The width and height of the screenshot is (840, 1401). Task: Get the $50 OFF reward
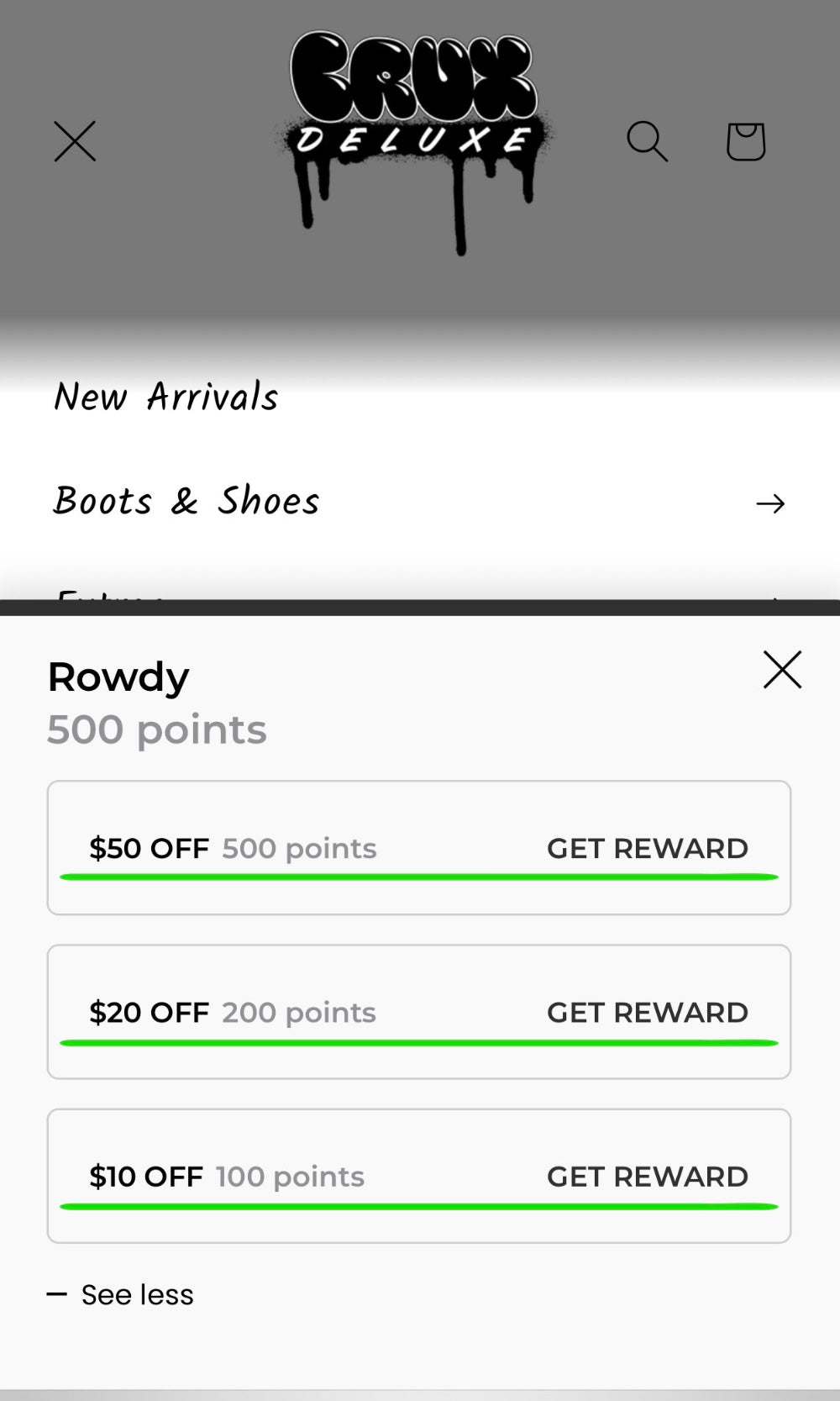click(x=647, y=848)
